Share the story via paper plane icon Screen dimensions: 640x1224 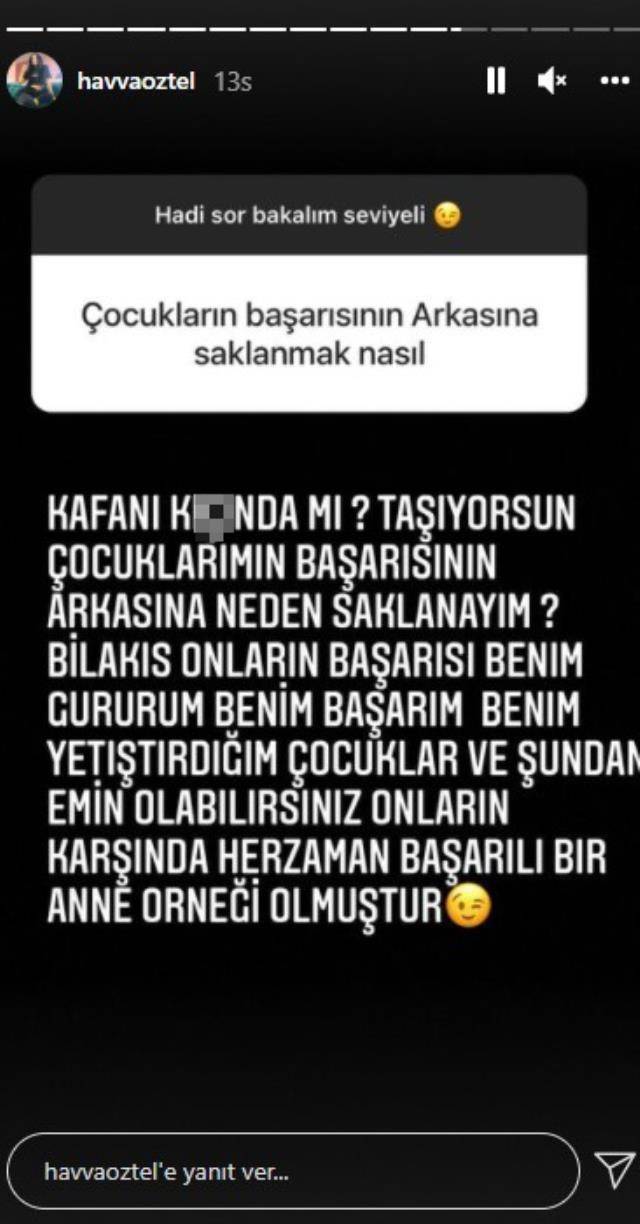614,1170
